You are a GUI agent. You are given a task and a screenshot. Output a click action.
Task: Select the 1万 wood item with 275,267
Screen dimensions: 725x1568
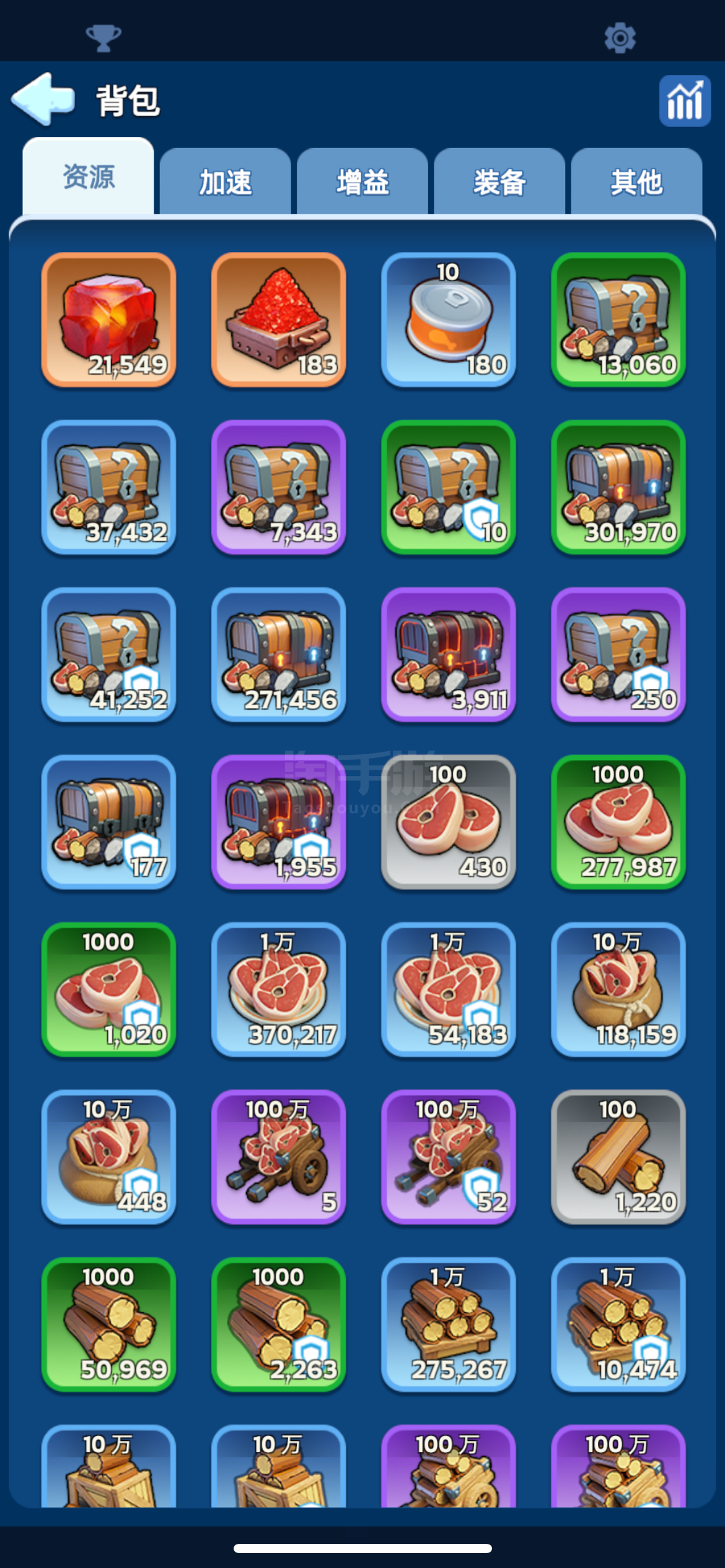pos(448,1325)
